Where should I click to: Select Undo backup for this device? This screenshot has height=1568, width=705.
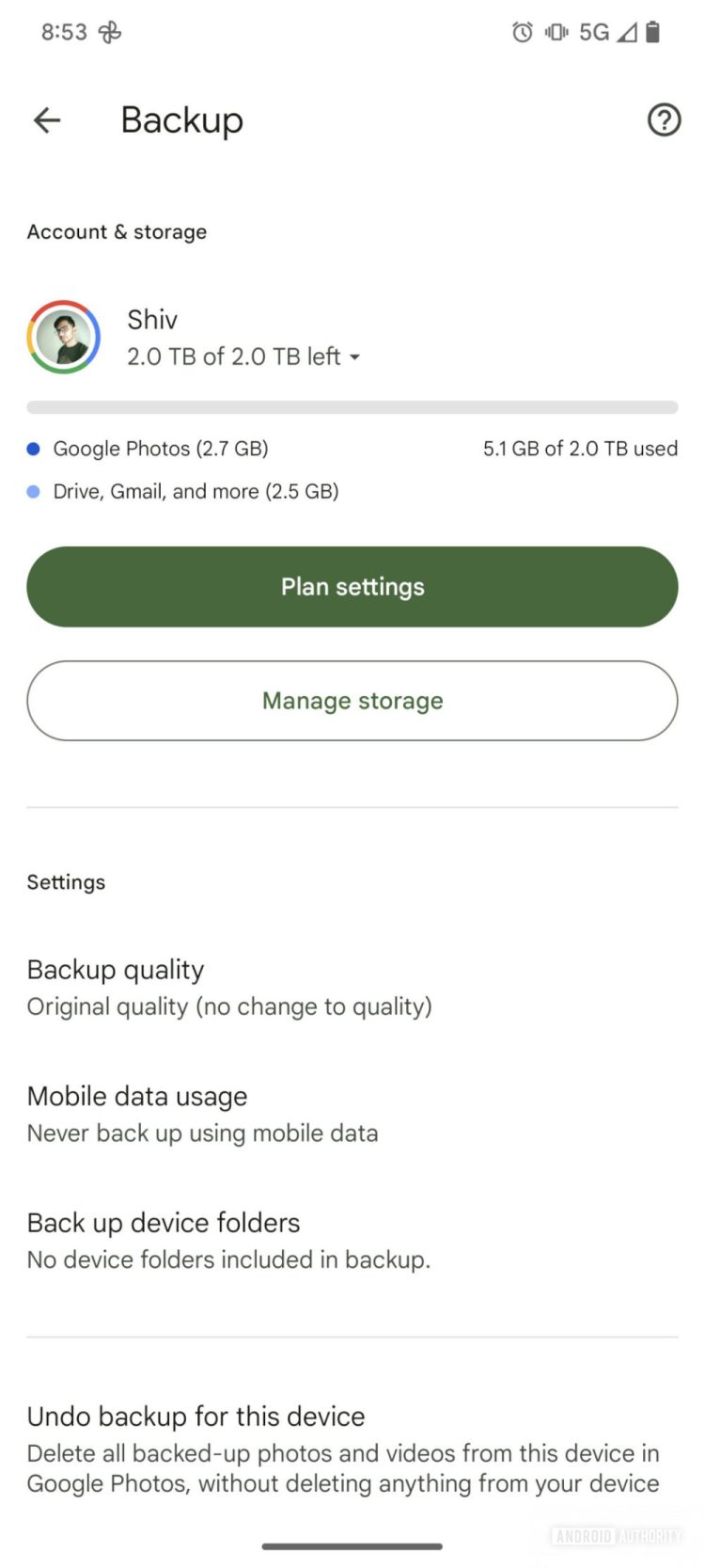196,1416
